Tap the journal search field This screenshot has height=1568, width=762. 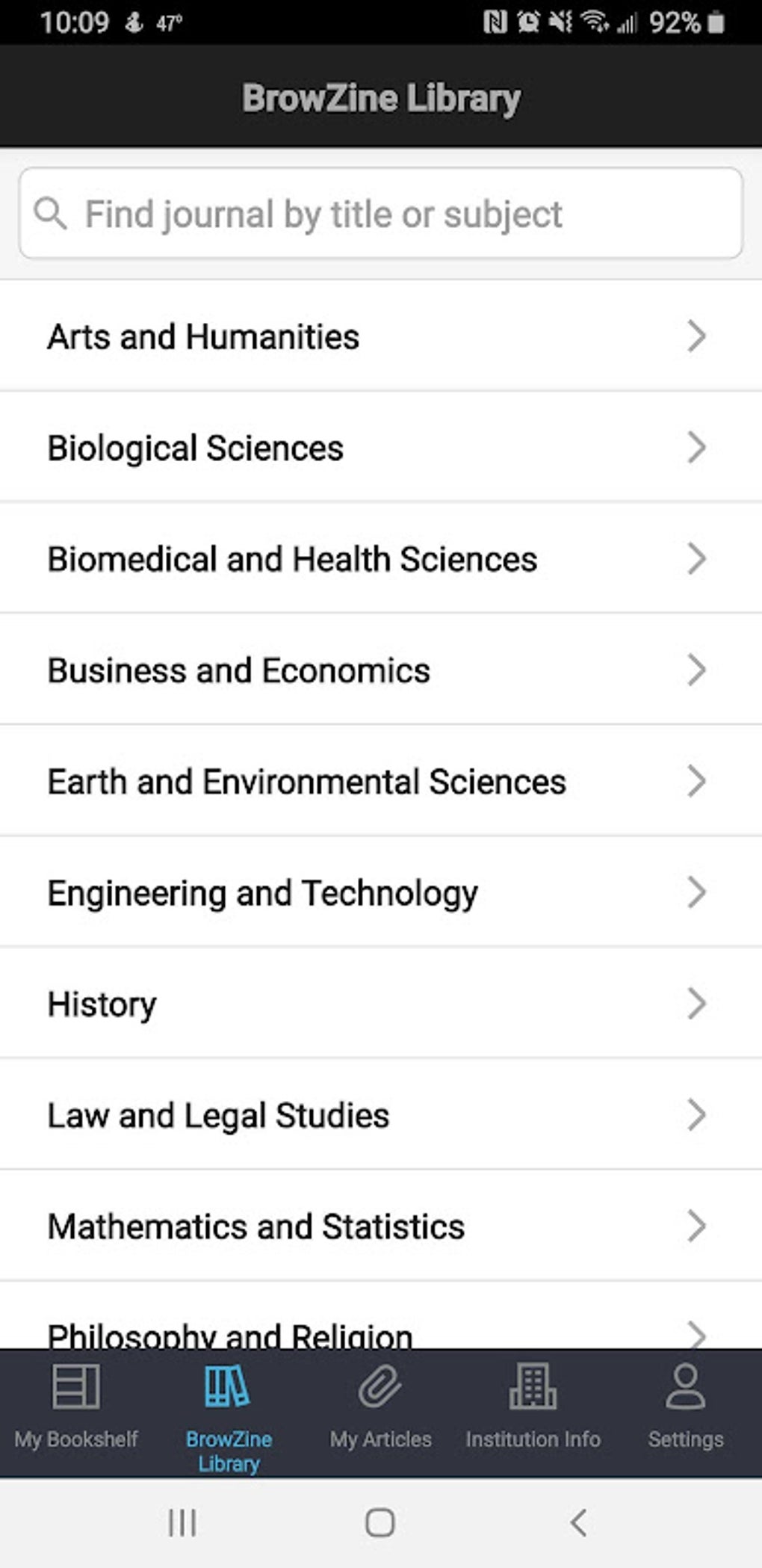381,214
